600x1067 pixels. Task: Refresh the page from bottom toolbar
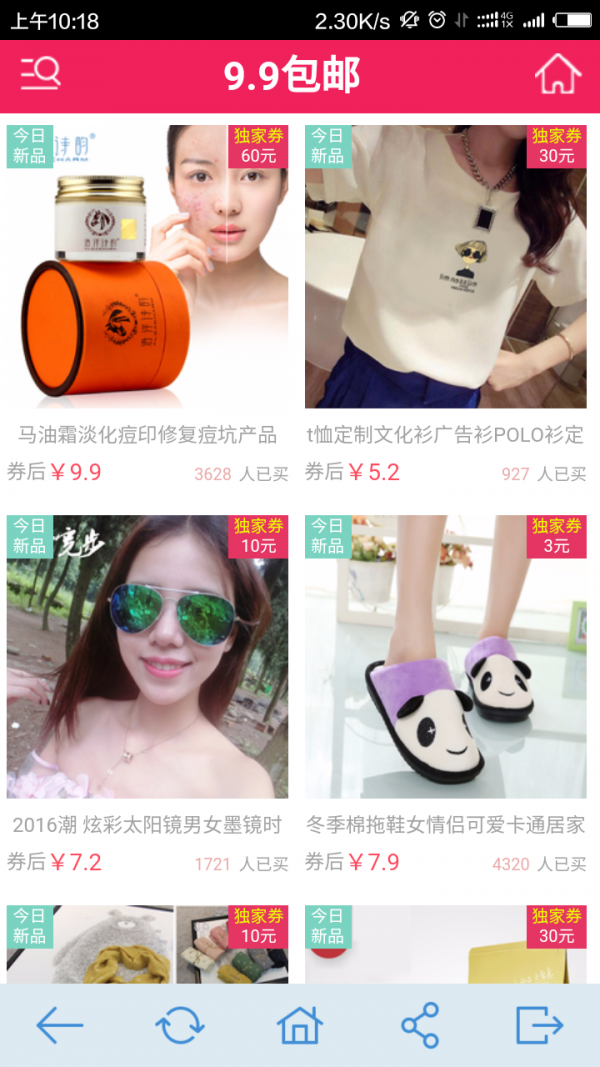click(180, 1025)
